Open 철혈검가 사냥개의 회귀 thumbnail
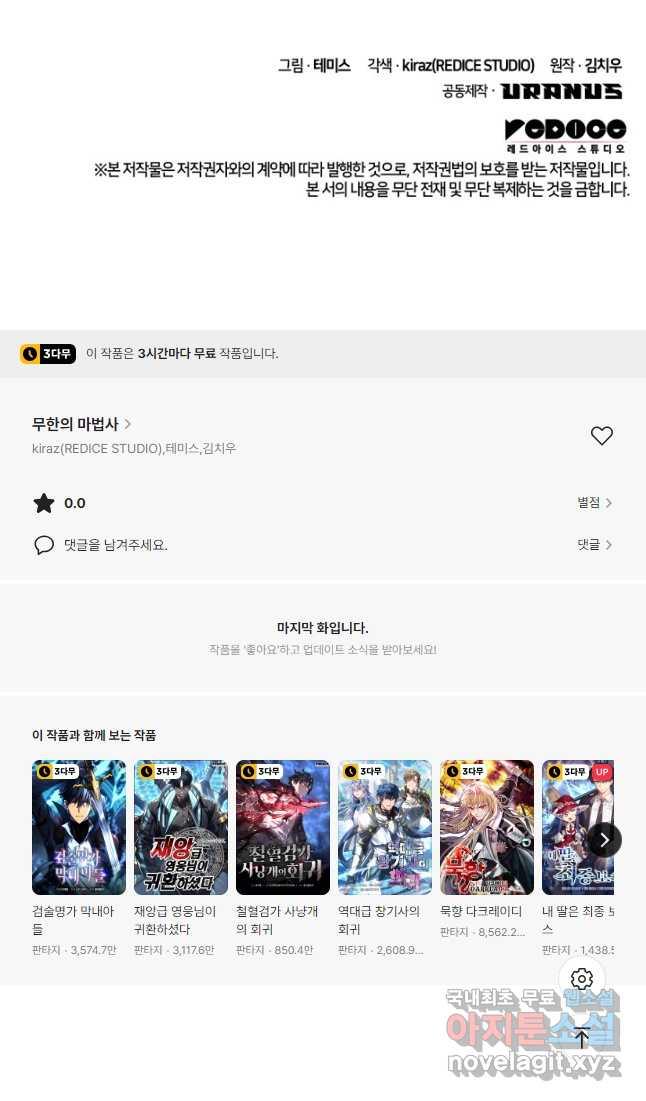Screen dimensions: 646x1101 pos(283,827)
